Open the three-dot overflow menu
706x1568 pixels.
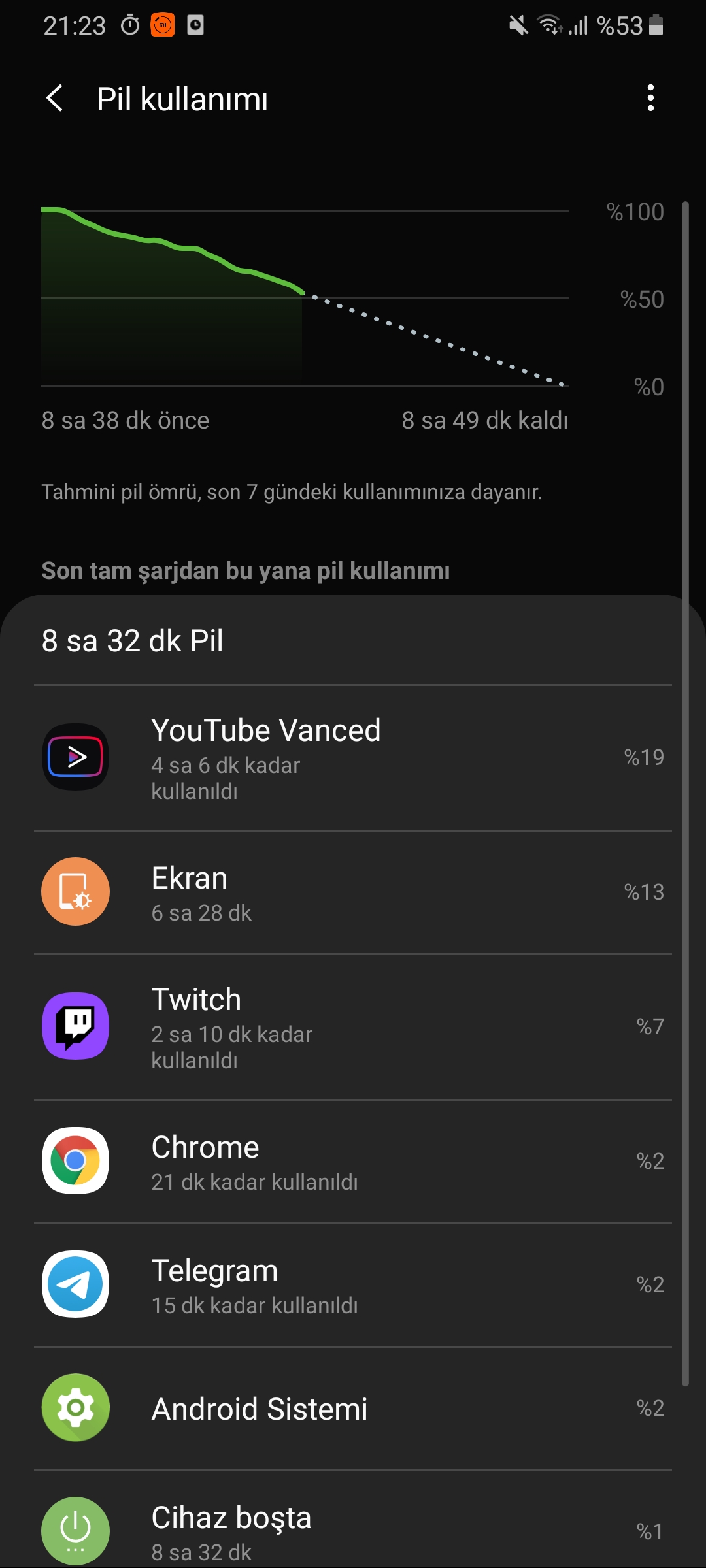click(650, 98)
